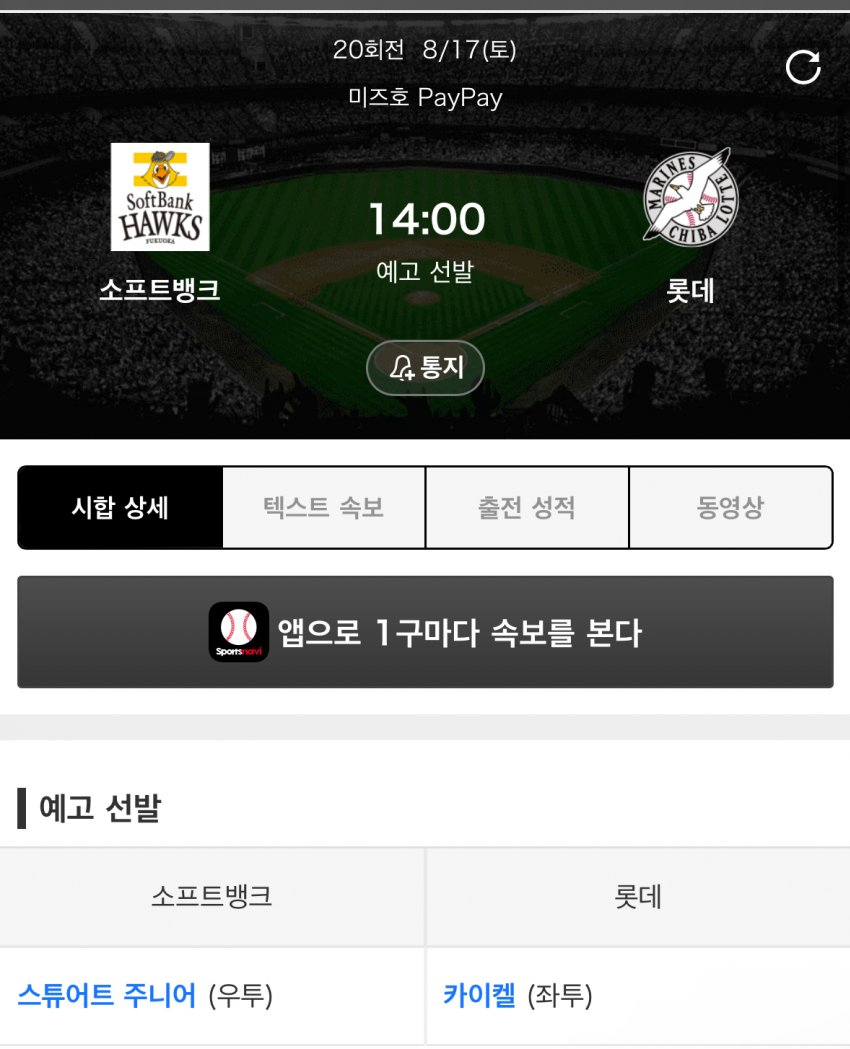Open the 출전 성적 tab
850x1049 pixels.
point(527,507)
